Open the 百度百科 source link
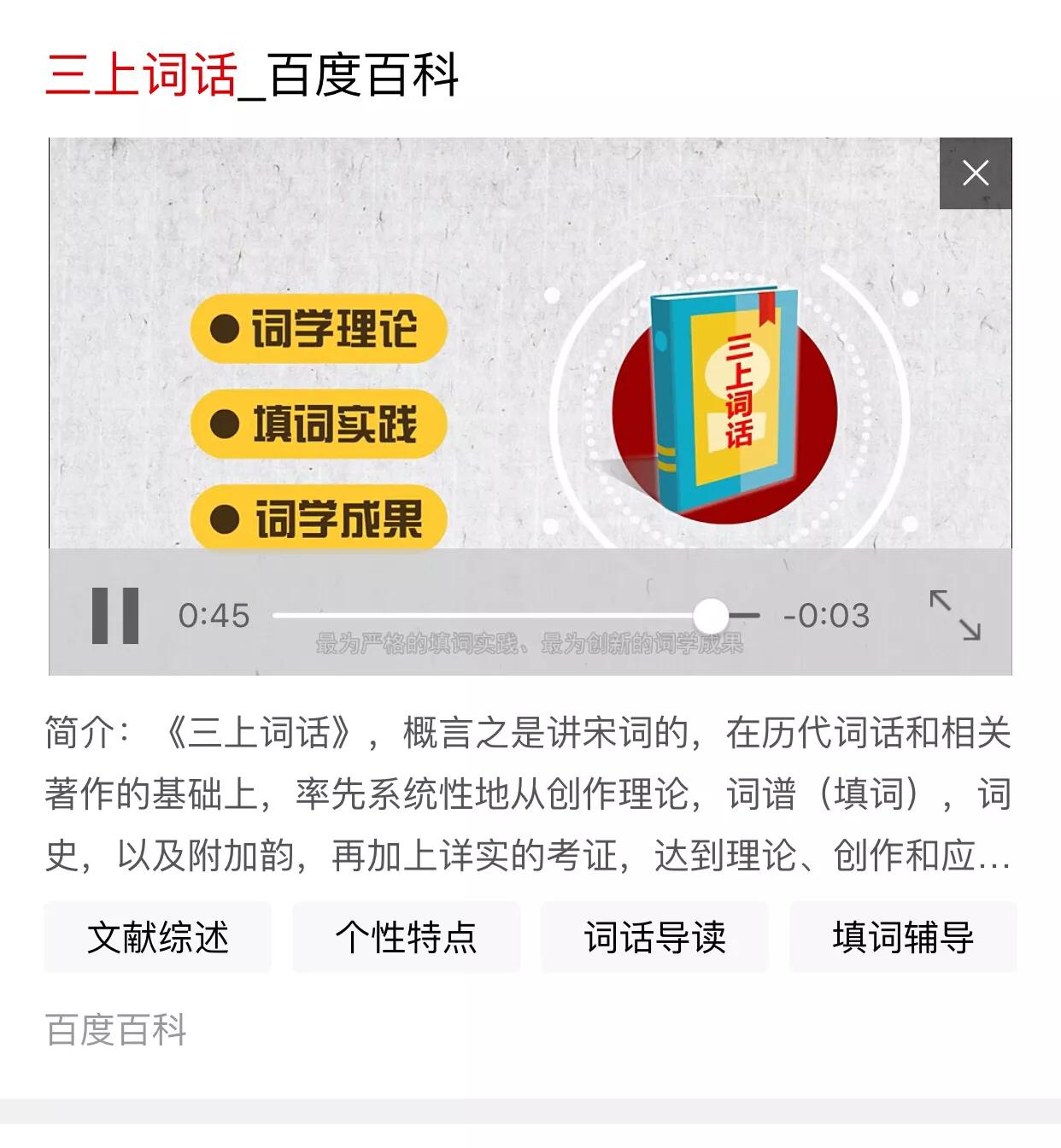The image size is (1061, 1148). click(x=116, y=1029)
